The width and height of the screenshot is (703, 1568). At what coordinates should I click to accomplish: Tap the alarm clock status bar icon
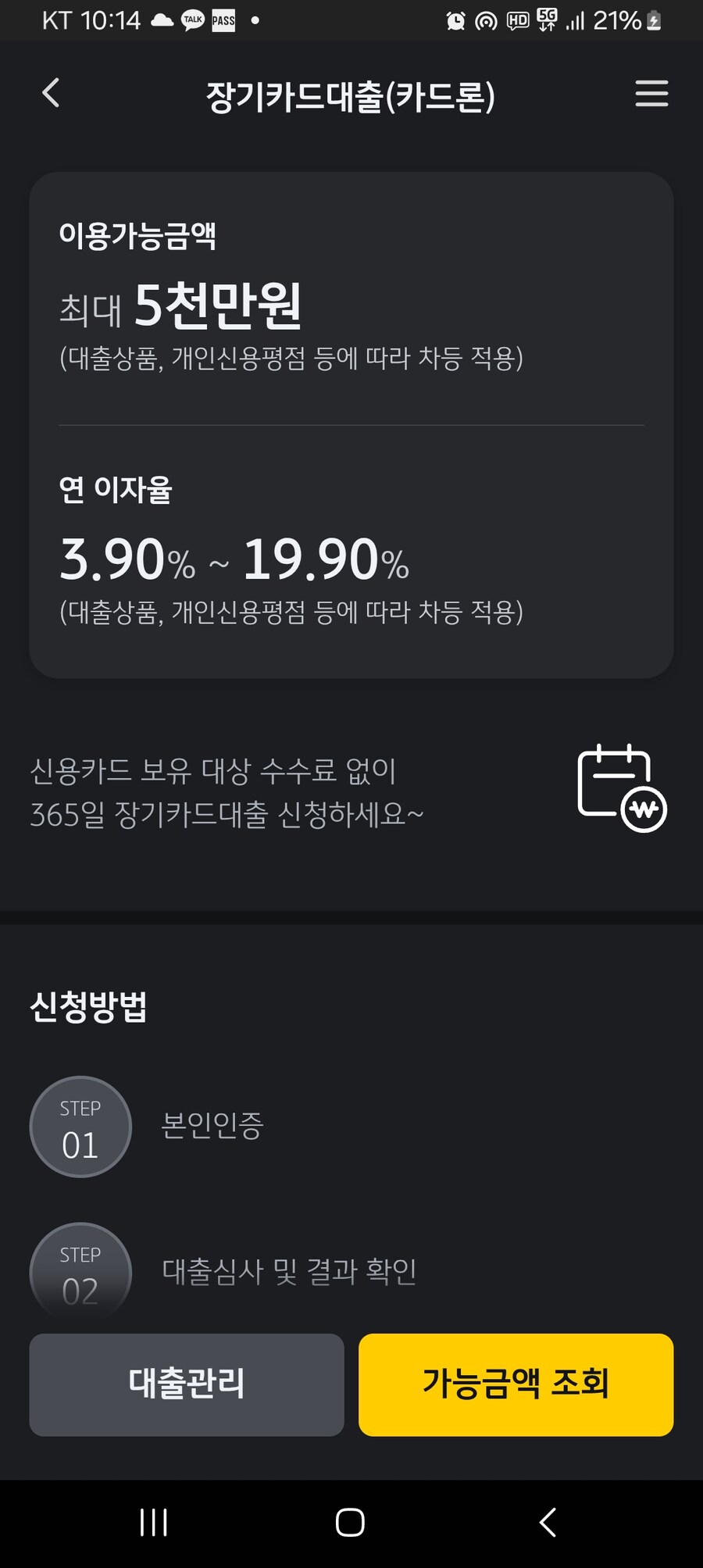coord(457,21)
